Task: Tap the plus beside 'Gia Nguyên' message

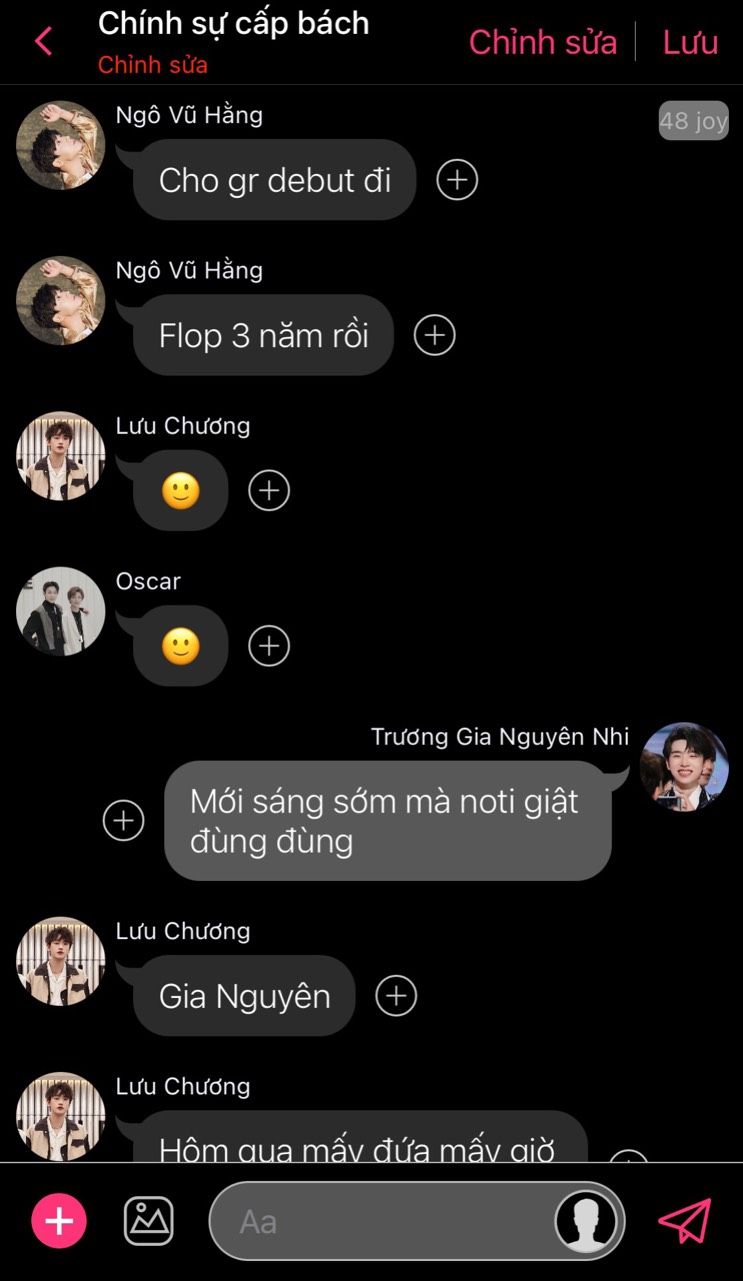Action: click(396, 996)
